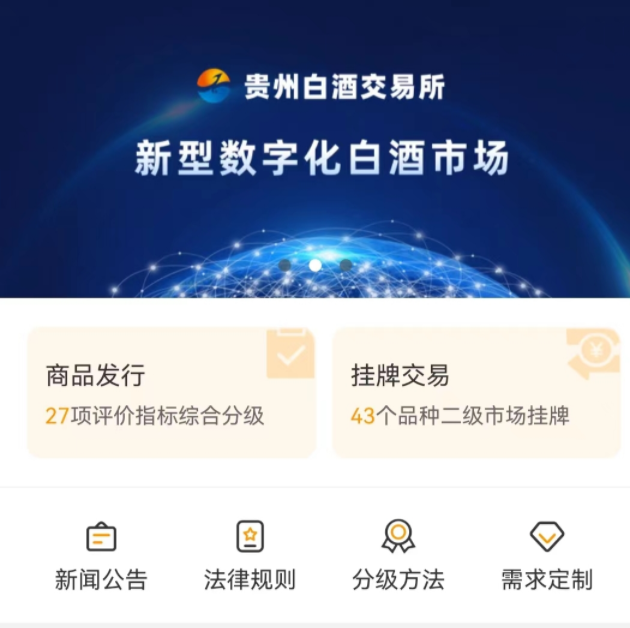The width and height of the screenshot is (630, 628).
Task: Select 需求定制
Action: [x=546, y=555]
